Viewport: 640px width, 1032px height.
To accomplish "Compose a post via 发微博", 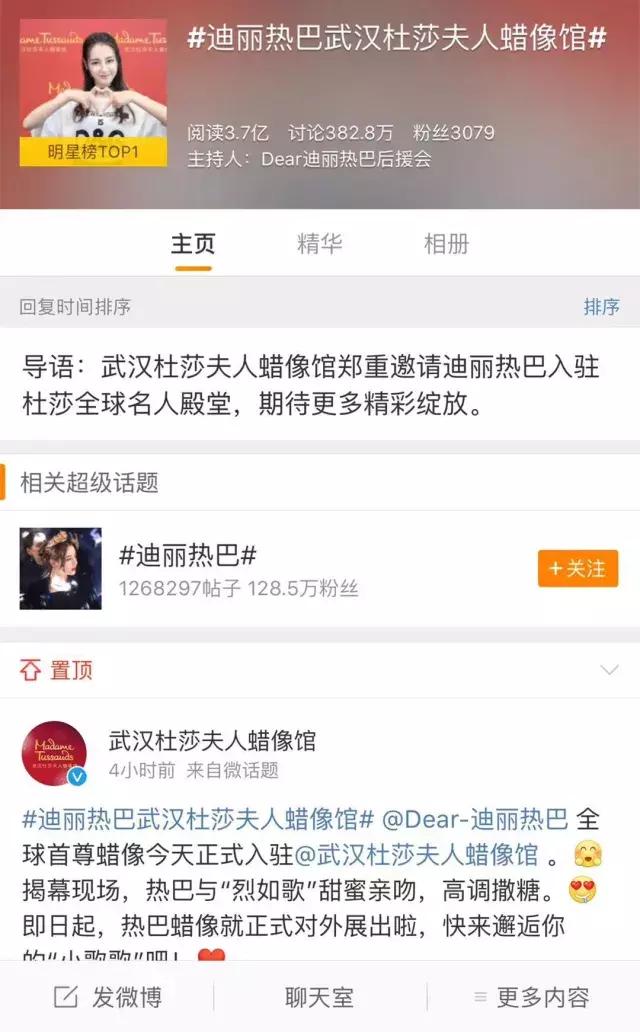I will tap(107, 996).
